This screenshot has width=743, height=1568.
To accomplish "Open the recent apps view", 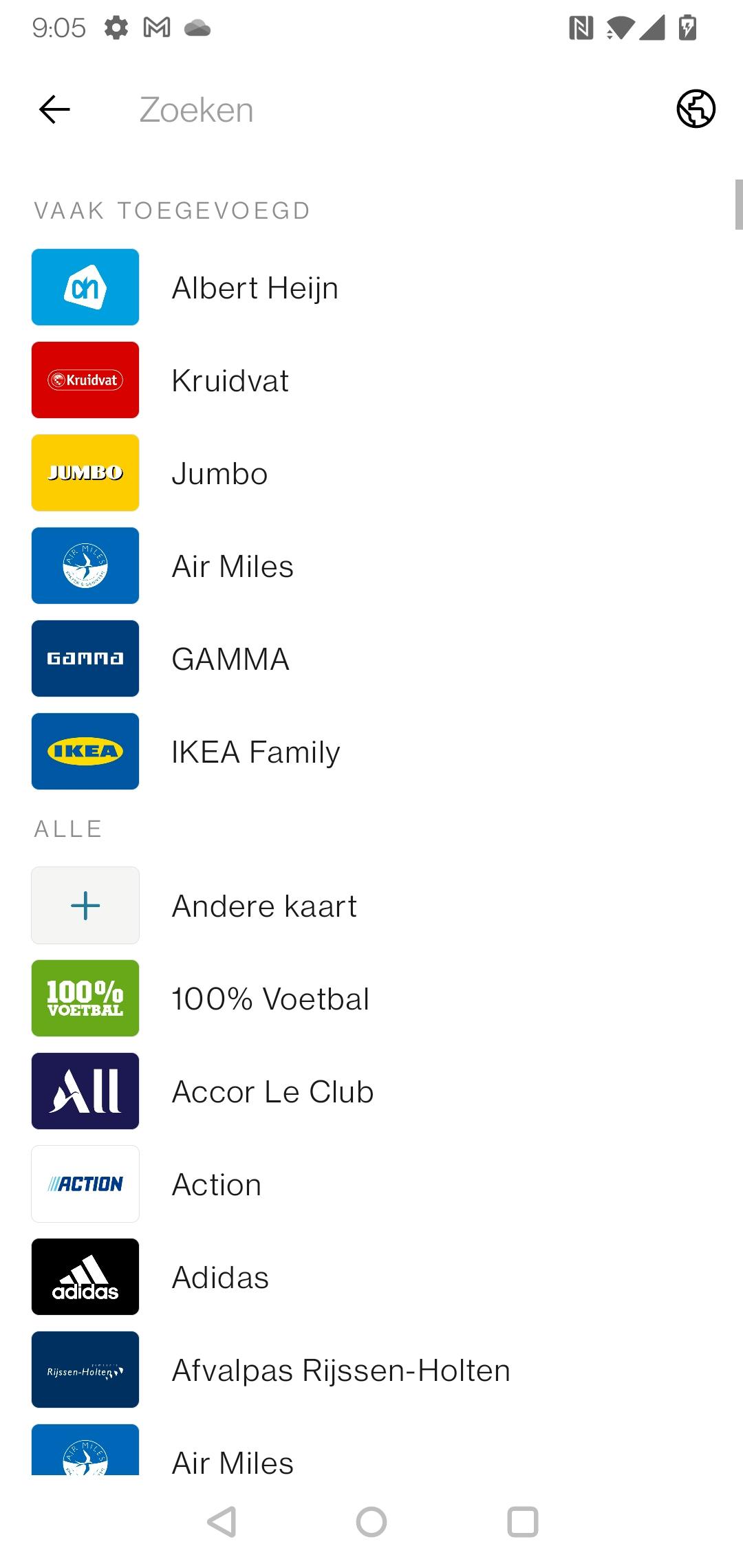I will (x=523, y=1521).
